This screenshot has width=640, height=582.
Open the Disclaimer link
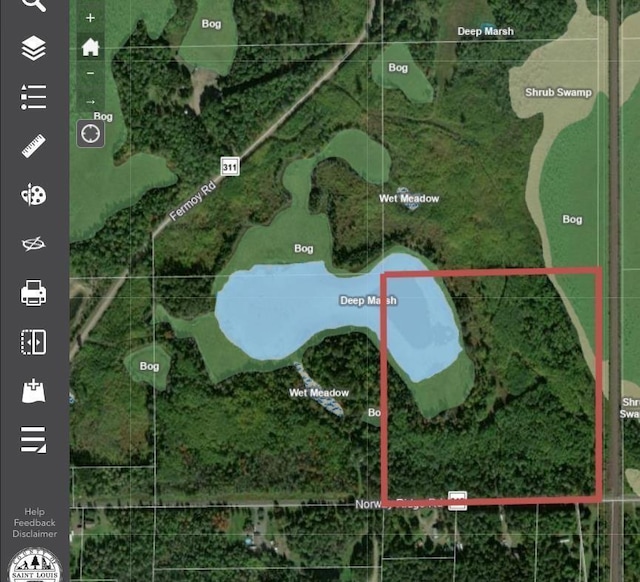coord(35,533)
